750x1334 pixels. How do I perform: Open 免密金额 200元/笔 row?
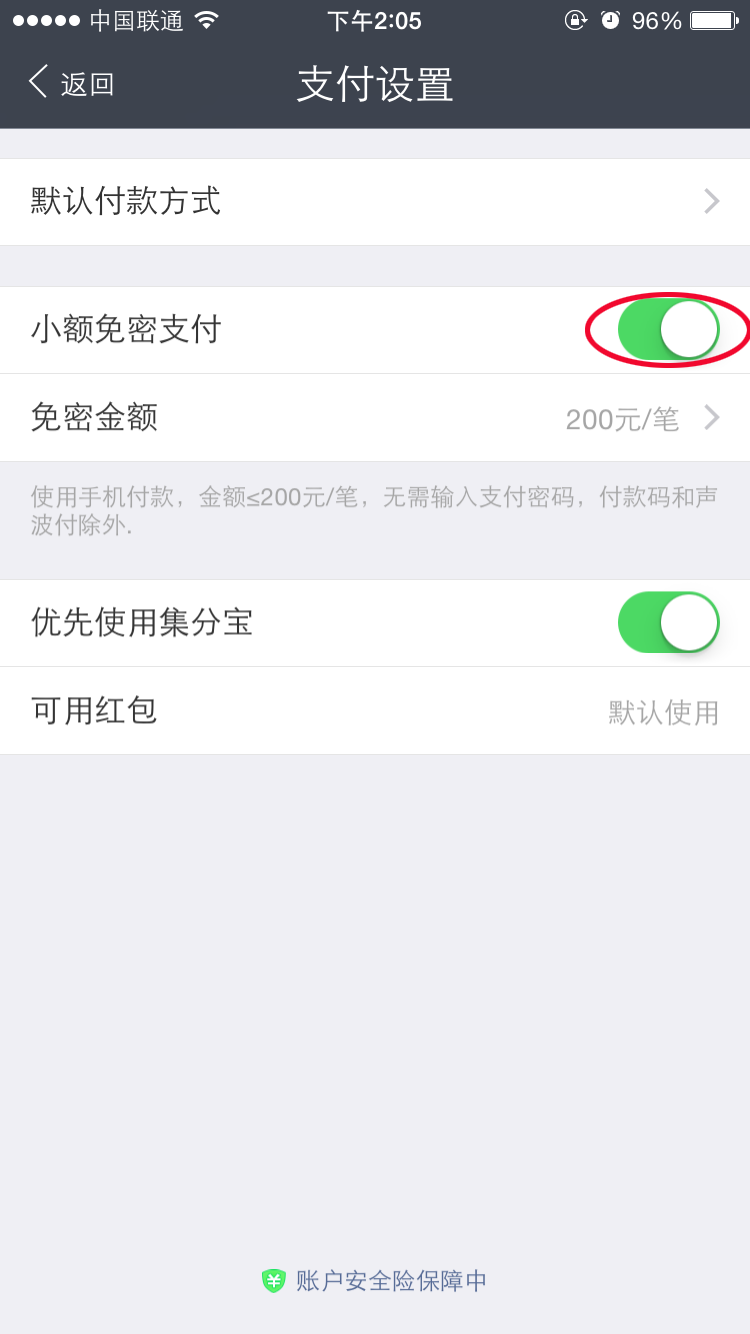[x=375, y=418]
